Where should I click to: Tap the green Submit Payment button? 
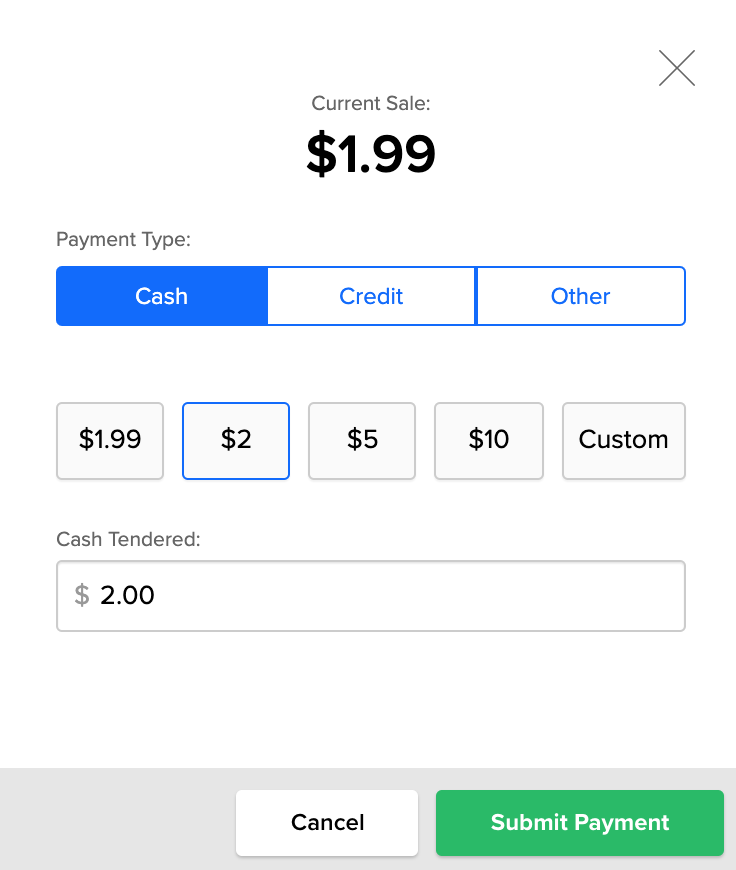click(x=579, y=822)
